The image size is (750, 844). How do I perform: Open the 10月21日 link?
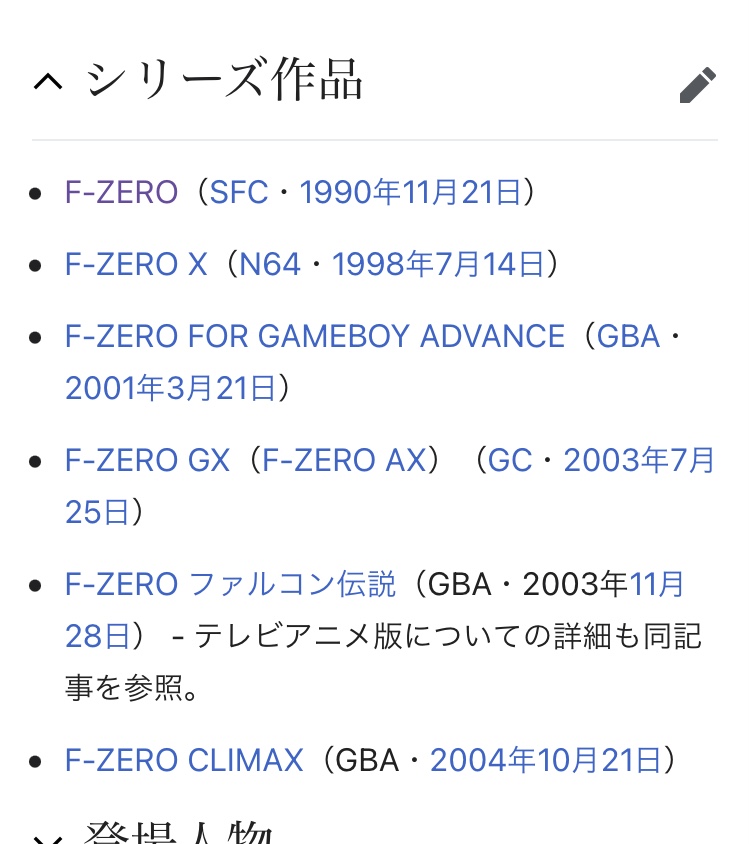point(597,761)
